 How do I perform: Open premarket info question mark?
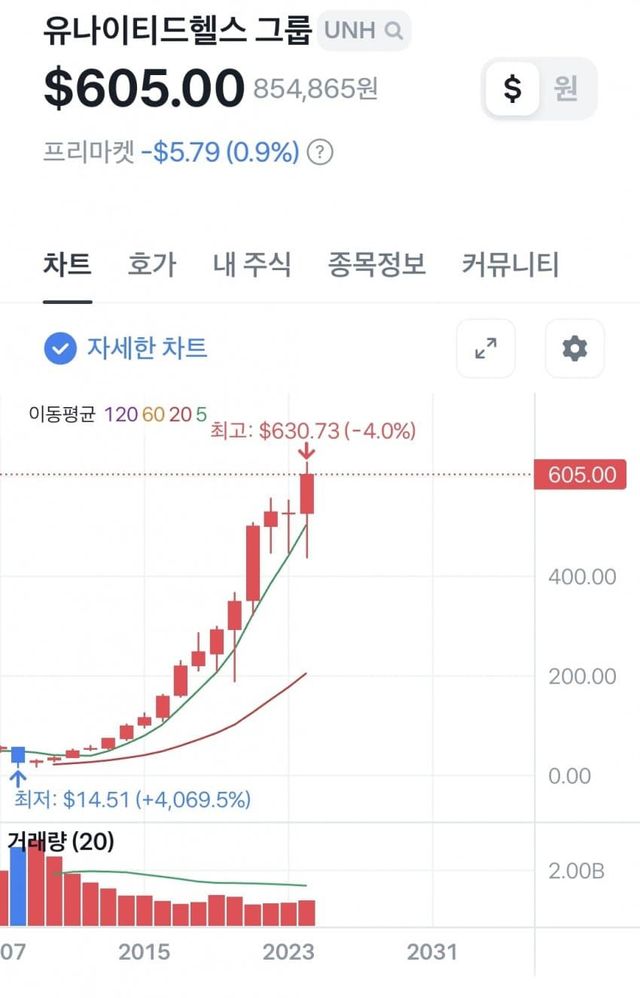tap(320, 152)
